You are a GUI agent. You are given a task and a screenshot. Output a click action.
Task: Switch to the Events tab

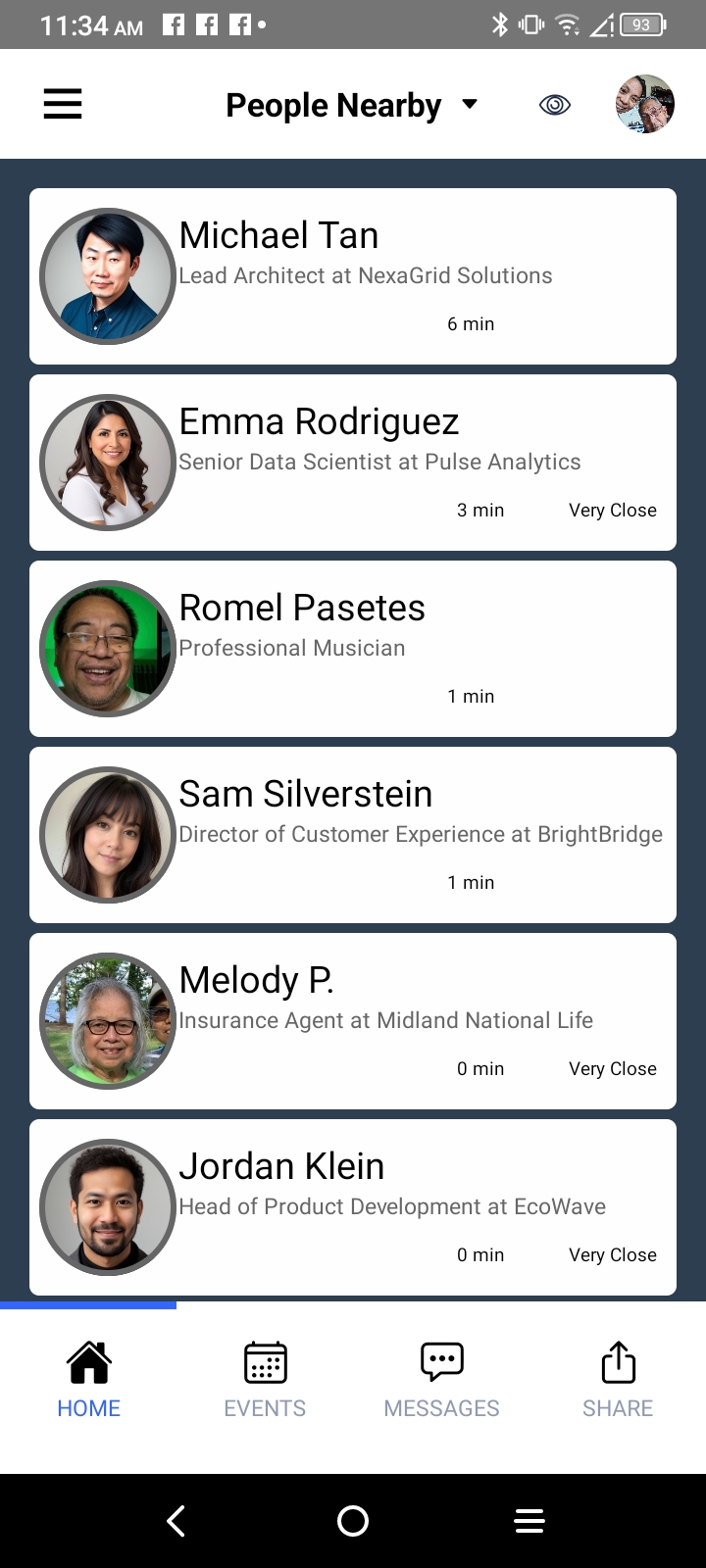pyautogui.click(x=265, y=1380)
